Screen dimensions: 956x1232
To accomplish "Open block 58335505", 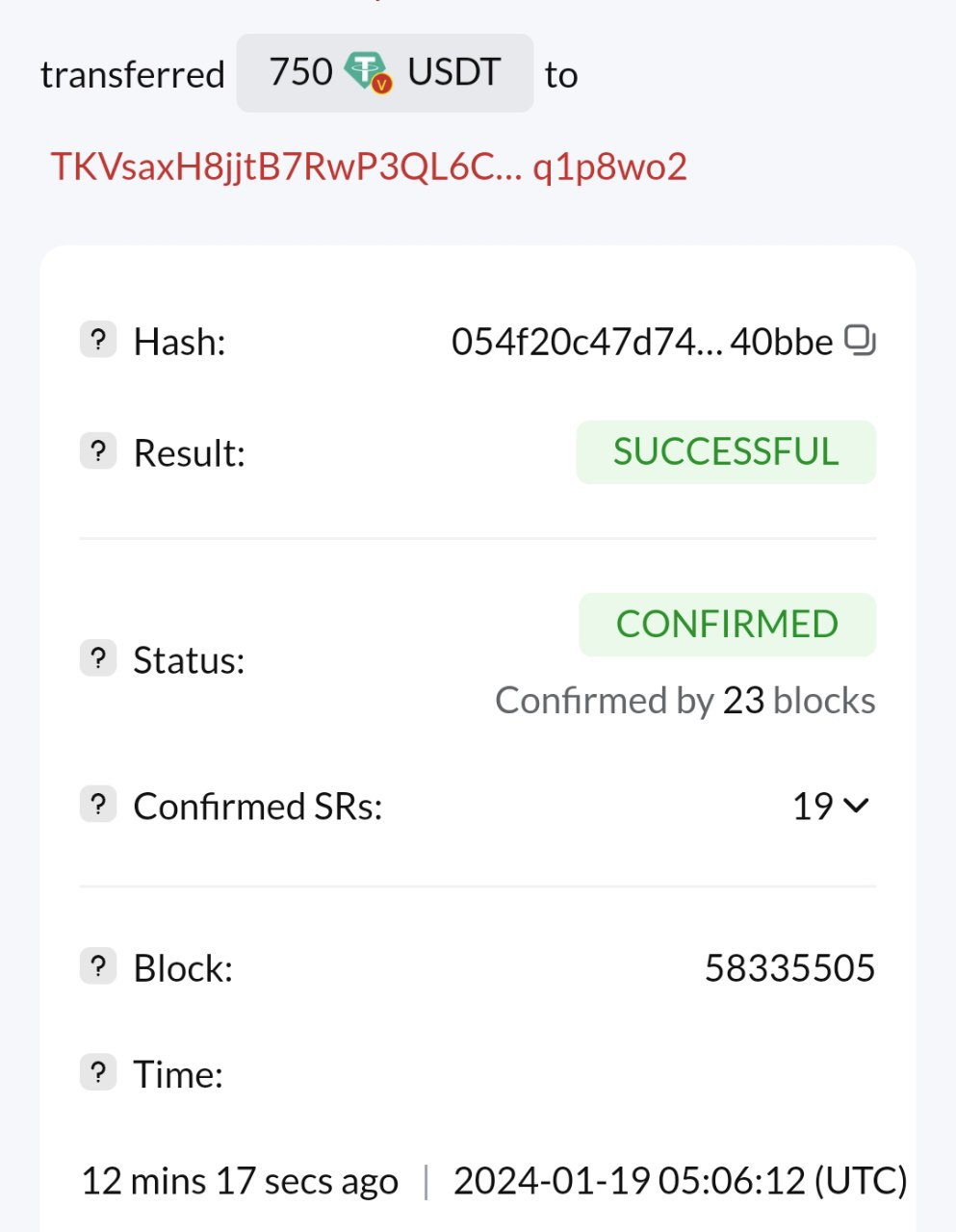I will (x=789, y=968).
